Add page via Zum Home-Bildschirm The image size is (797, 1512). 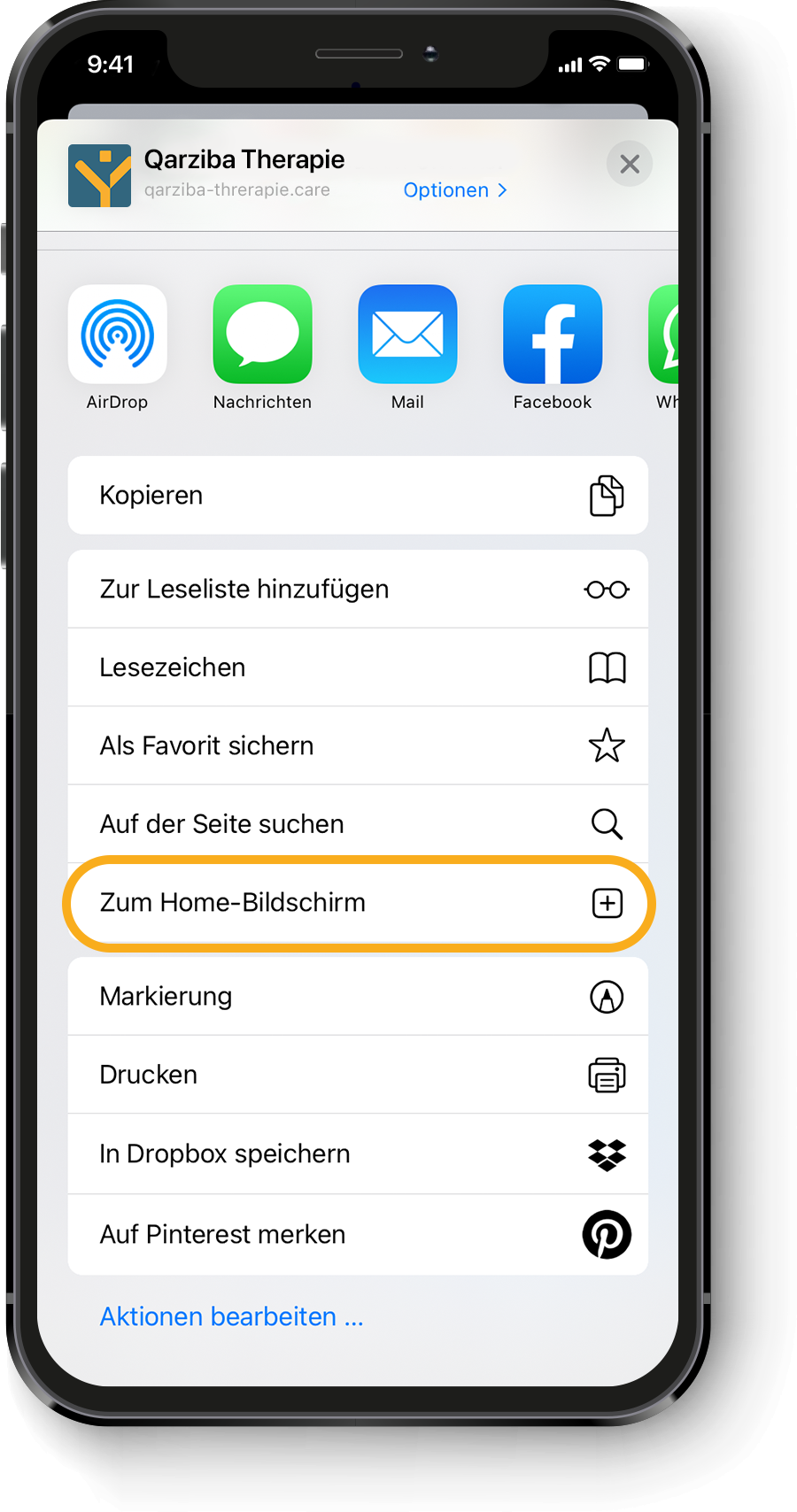pyautogui.click(x=358, y=903)
